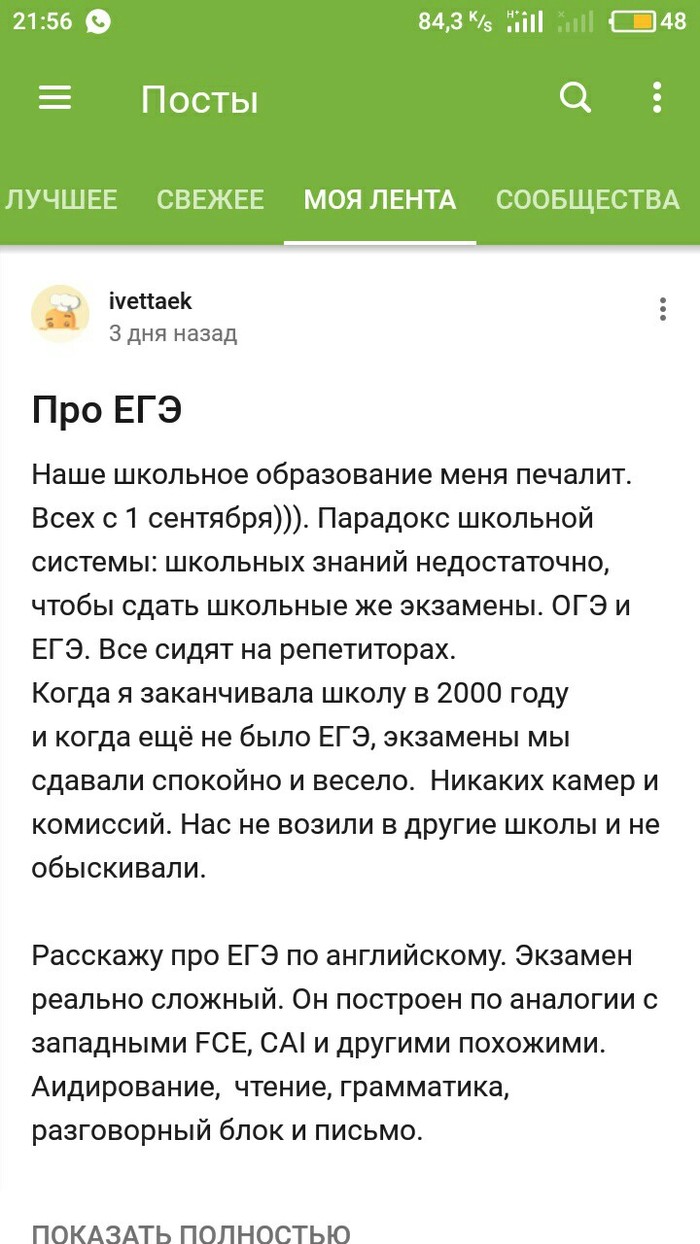
Task: Open the hamburger drawer menu
Action: click(x=55, y=98)
